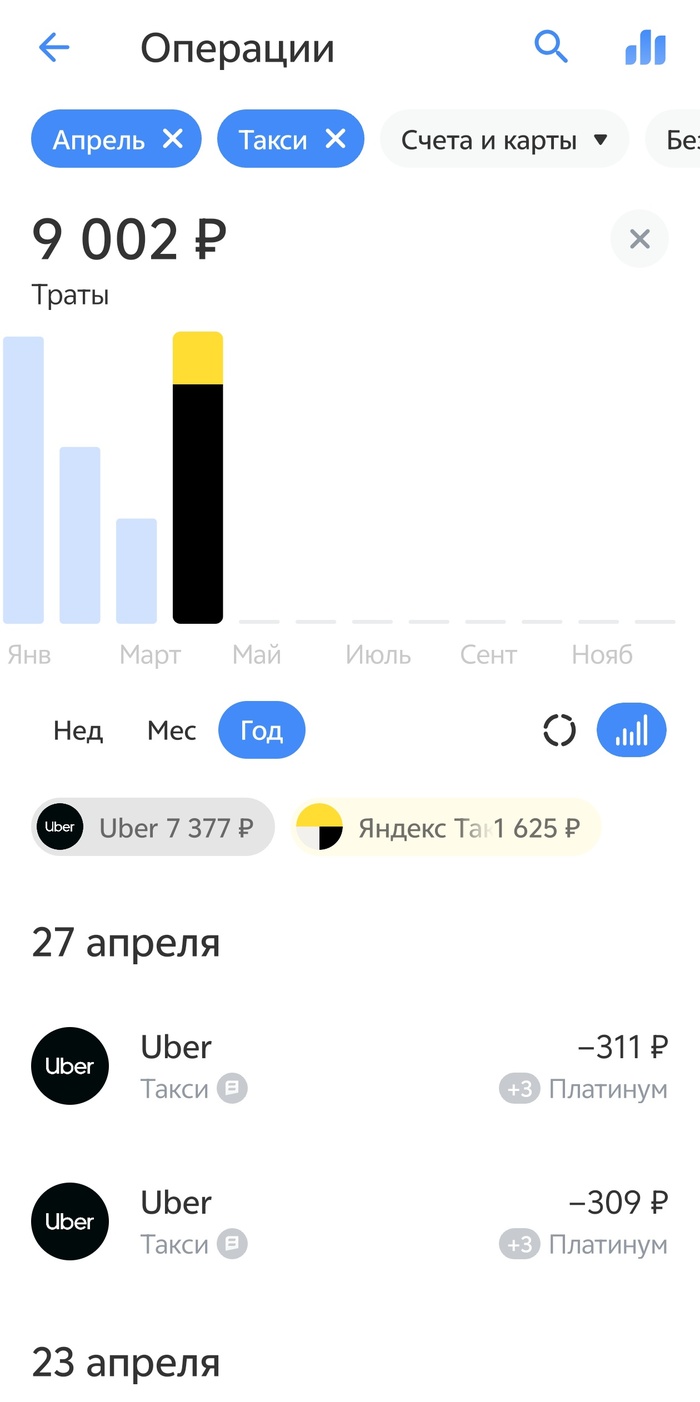The image size is (700, 1402).
Task: Open search in operations
Action: [551, 46]
